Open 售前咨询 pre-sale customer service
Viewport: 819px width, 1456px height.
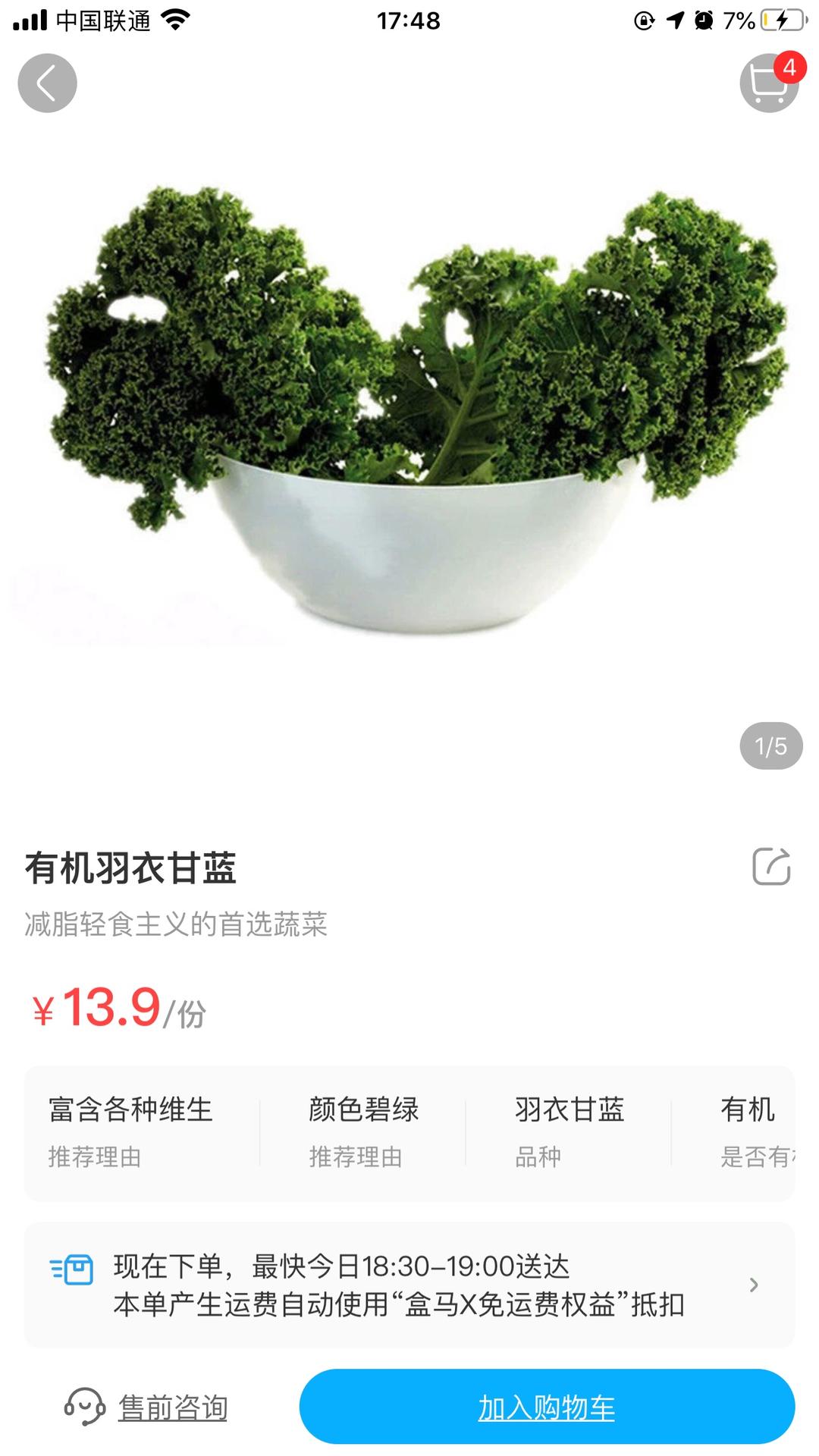pos(147,1407)
